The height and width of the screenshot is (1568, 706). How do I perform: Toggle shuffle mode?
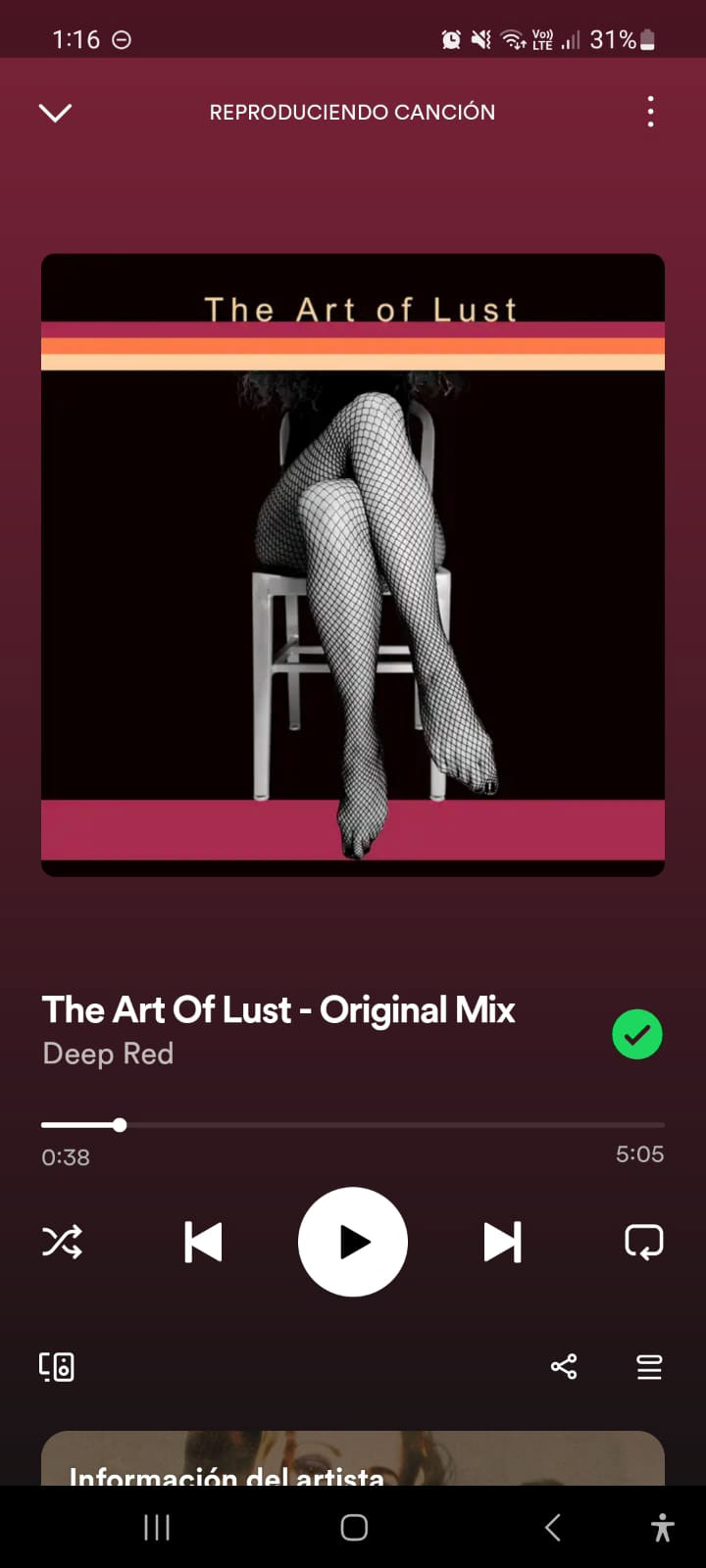pyautogui.click(x=62, y=1242)
